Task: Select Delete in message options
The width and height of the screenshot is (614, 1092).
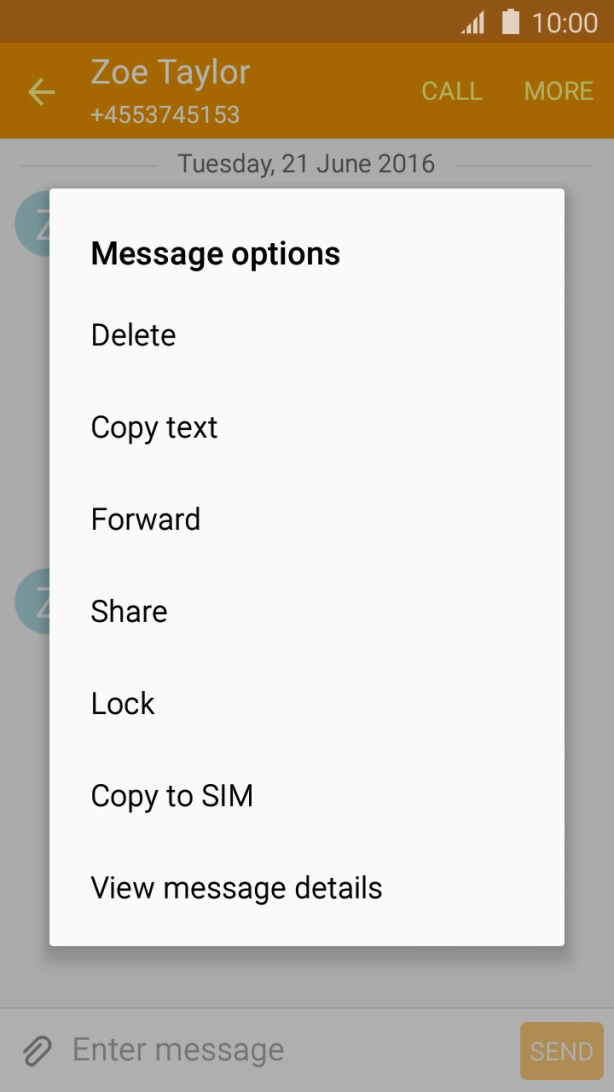Action: point(306,335)
